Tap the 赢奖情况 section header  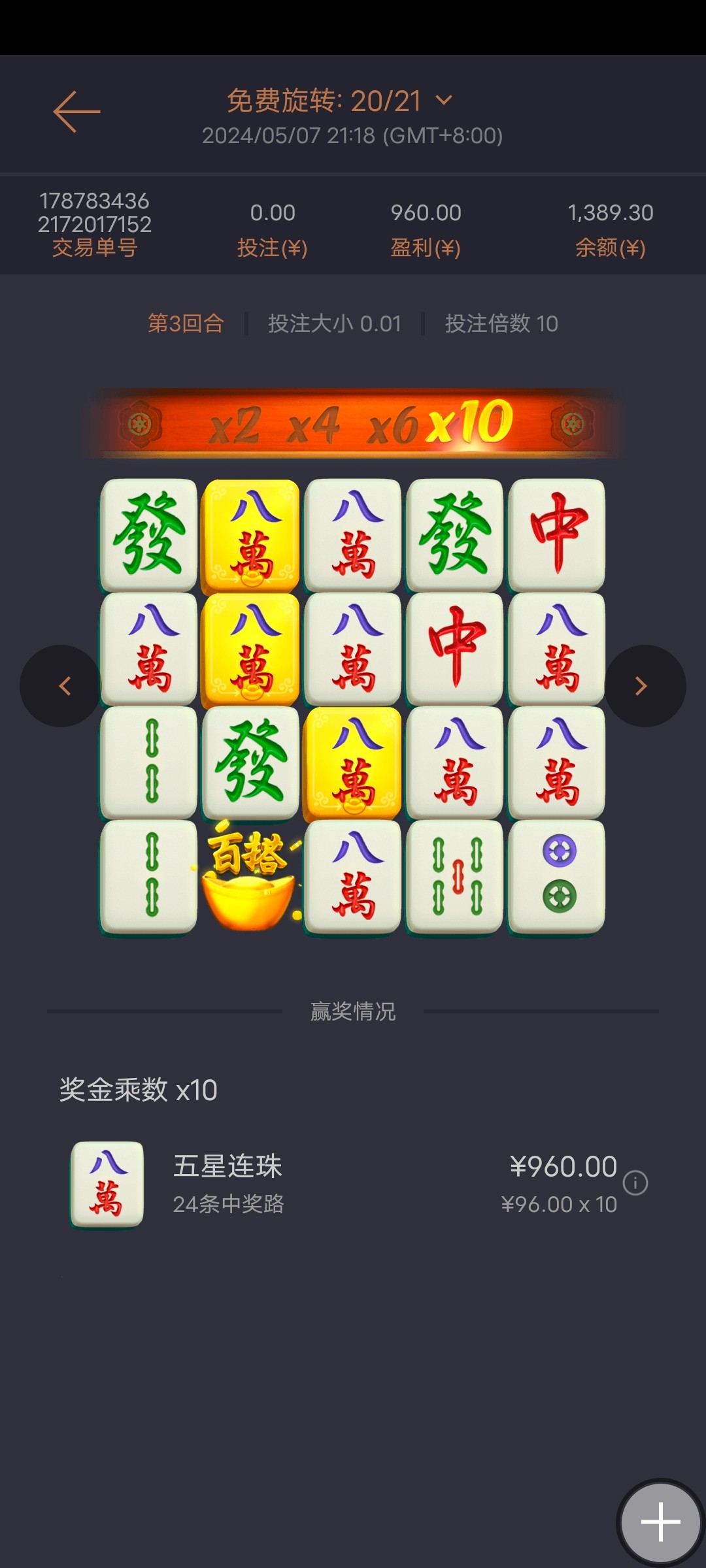[353, 1011]
